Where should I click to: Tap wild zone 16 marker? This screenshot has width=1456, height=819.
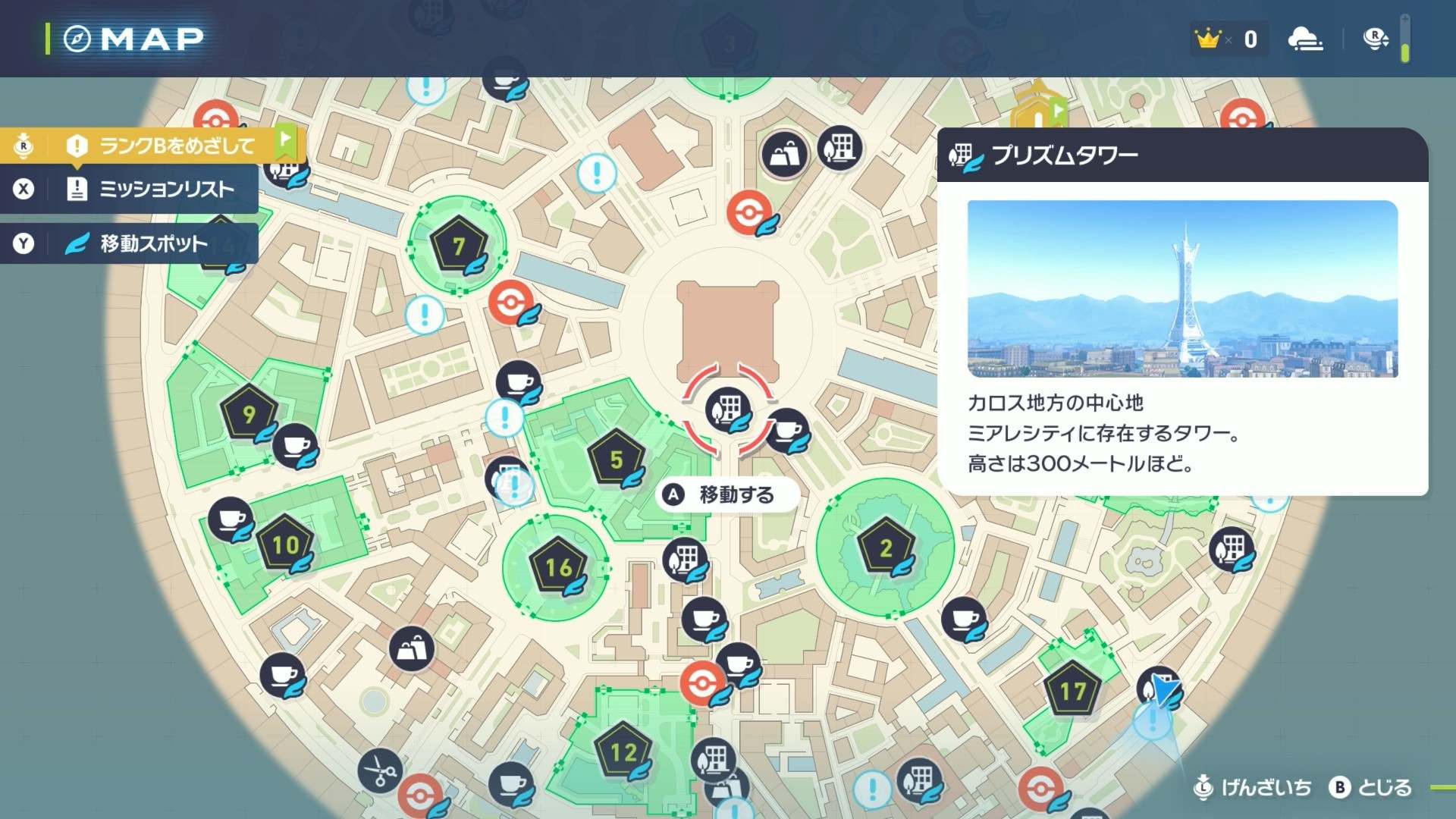coord(558,566)
